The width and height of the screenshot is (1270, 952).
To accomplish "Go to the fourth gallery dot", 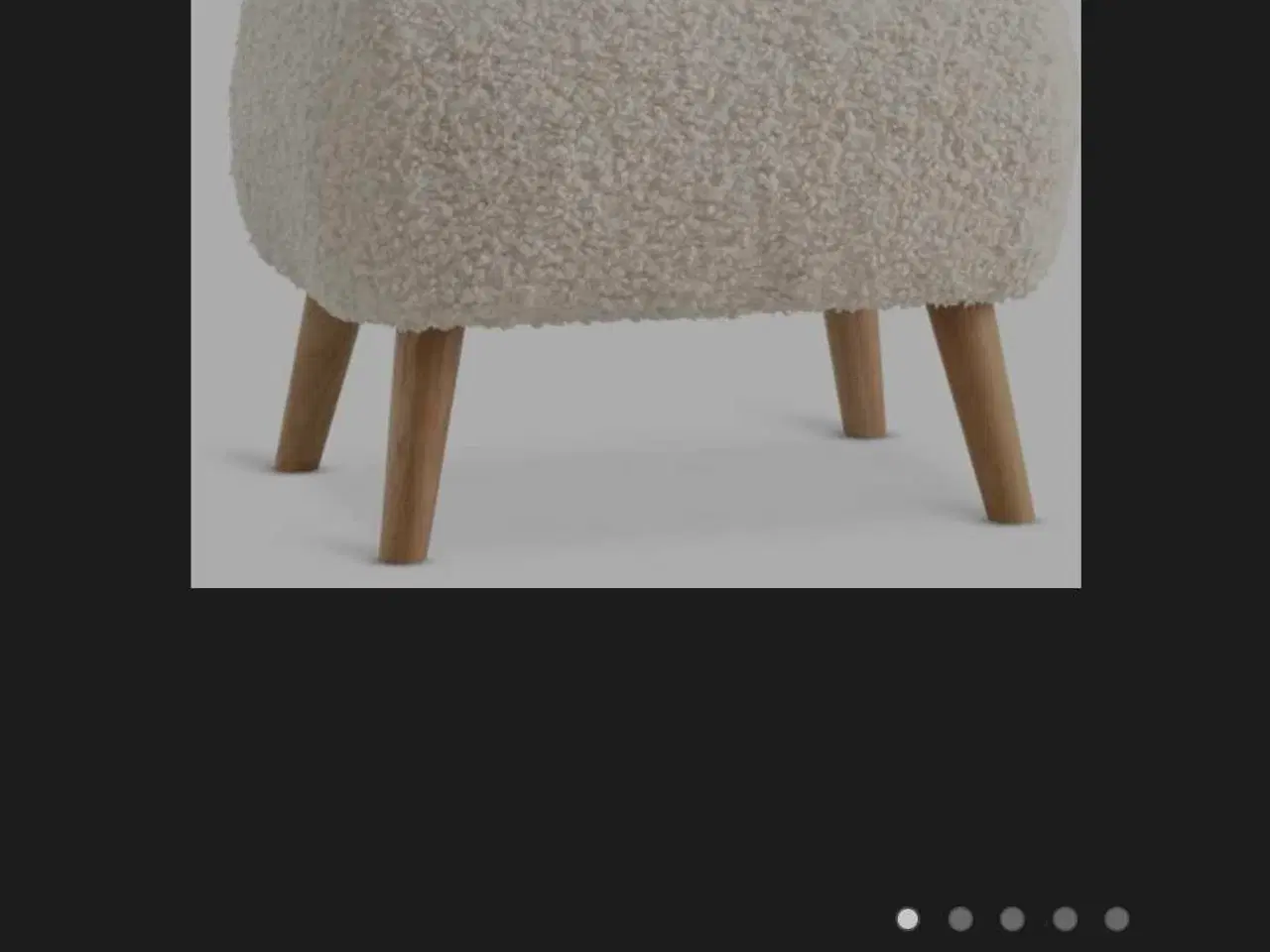I will coord(1065,919).
